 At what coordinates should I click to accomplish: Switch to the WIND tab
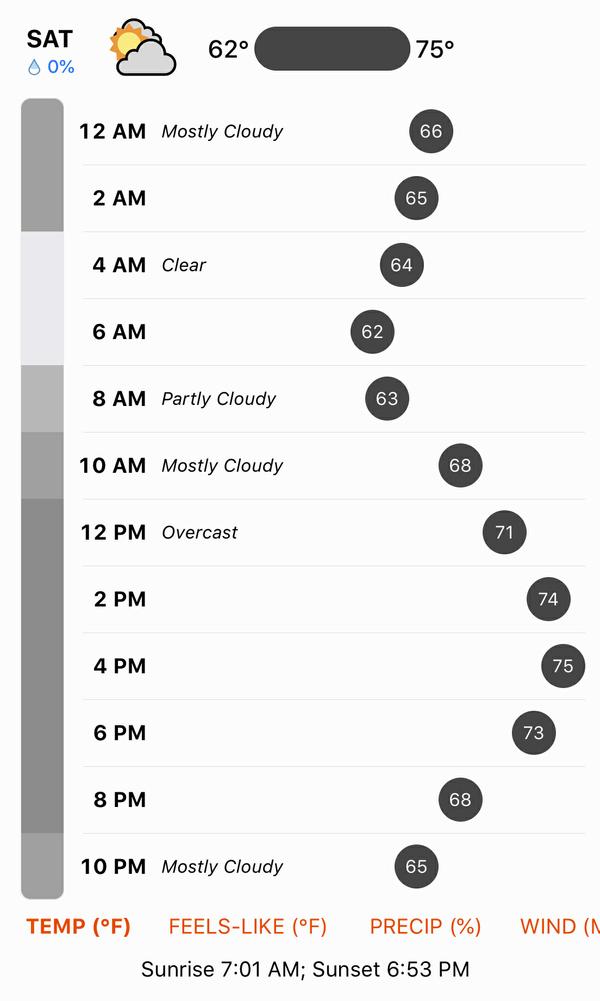coord(560,927)
